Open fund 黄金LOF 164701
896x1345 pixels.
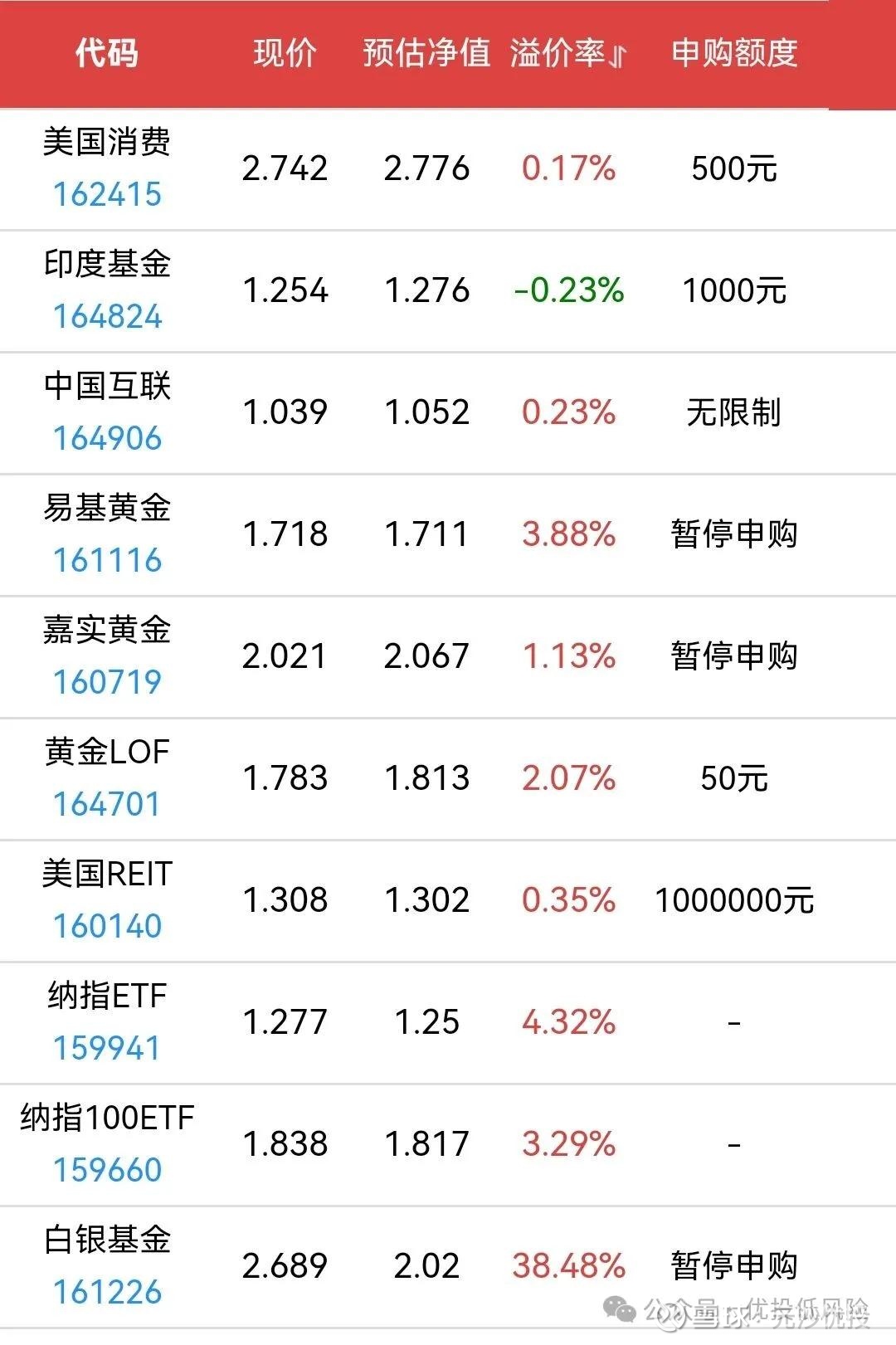(x=107, y=778)
